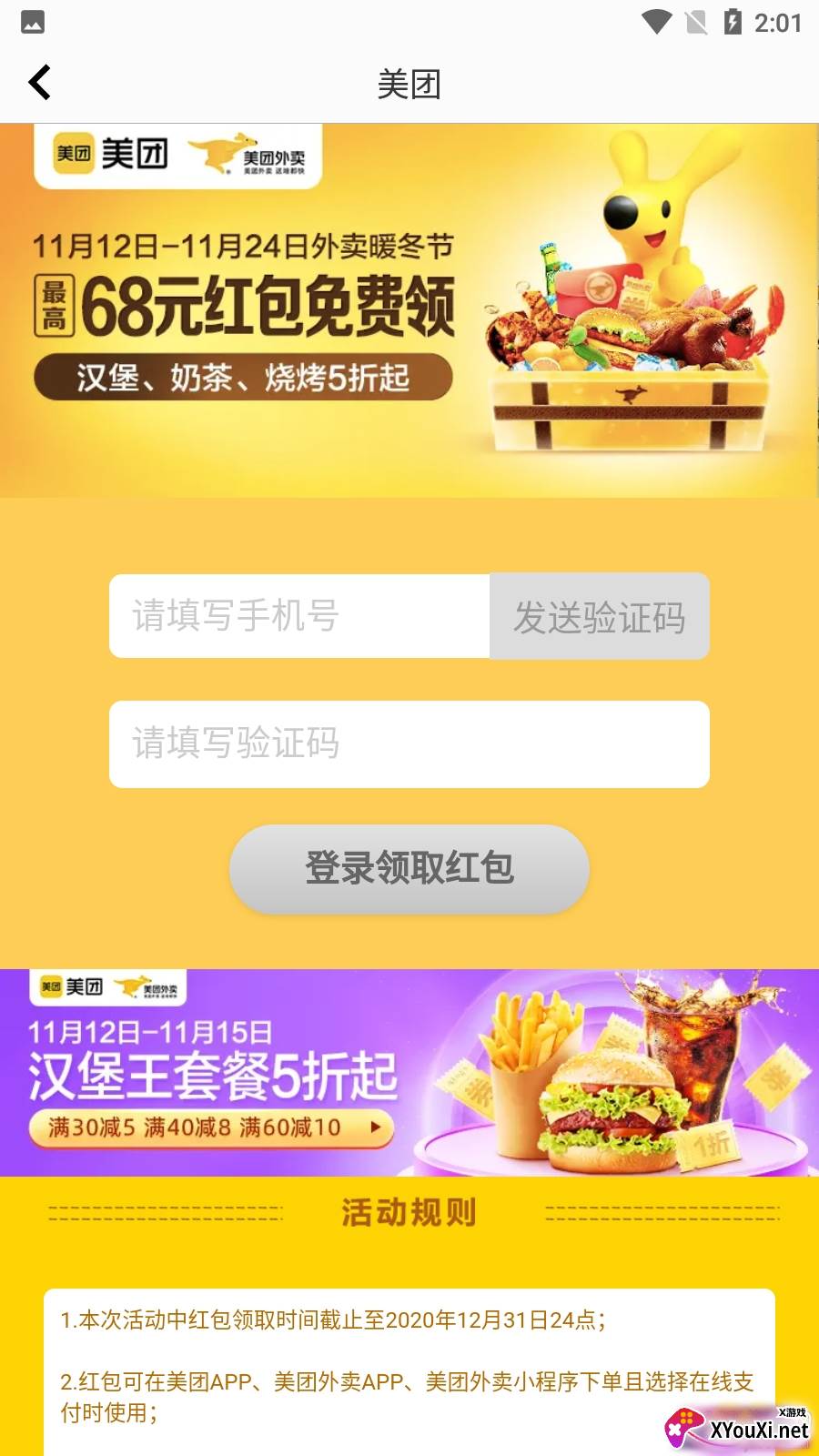Tap the phone number field 请填写手机号

coord(298,616)
